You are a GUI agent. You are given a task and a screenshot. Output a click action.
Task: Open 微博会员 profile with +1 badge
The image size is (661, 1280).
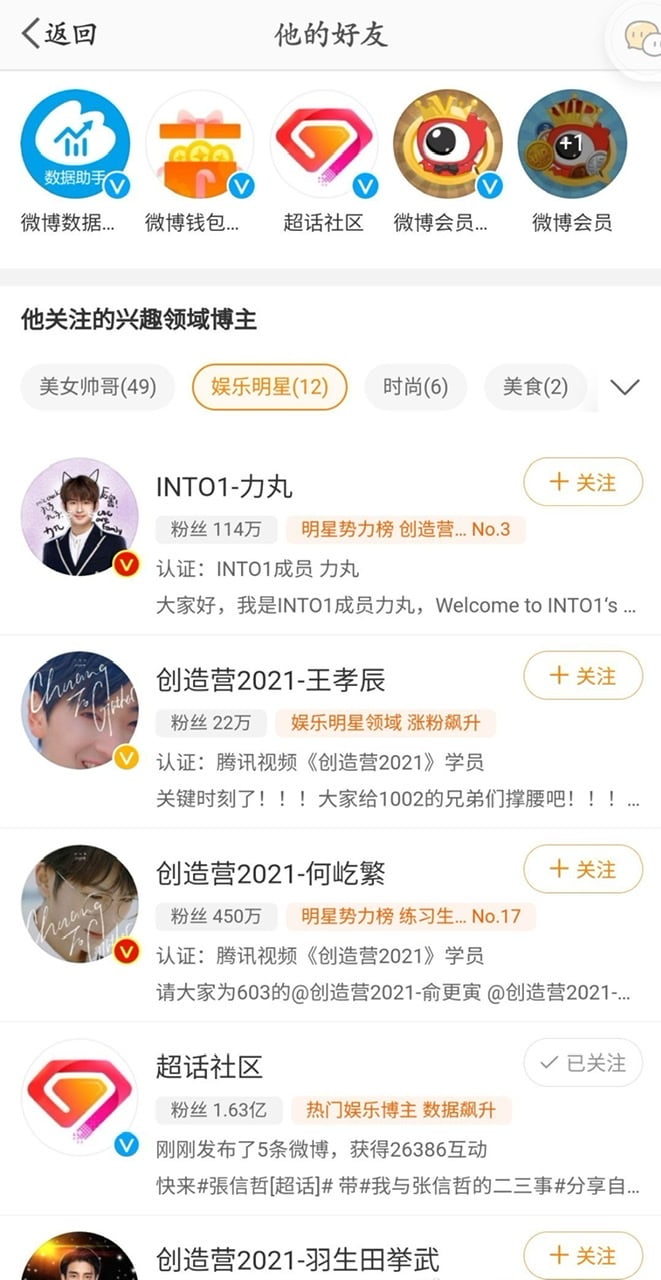coord(572,145)
